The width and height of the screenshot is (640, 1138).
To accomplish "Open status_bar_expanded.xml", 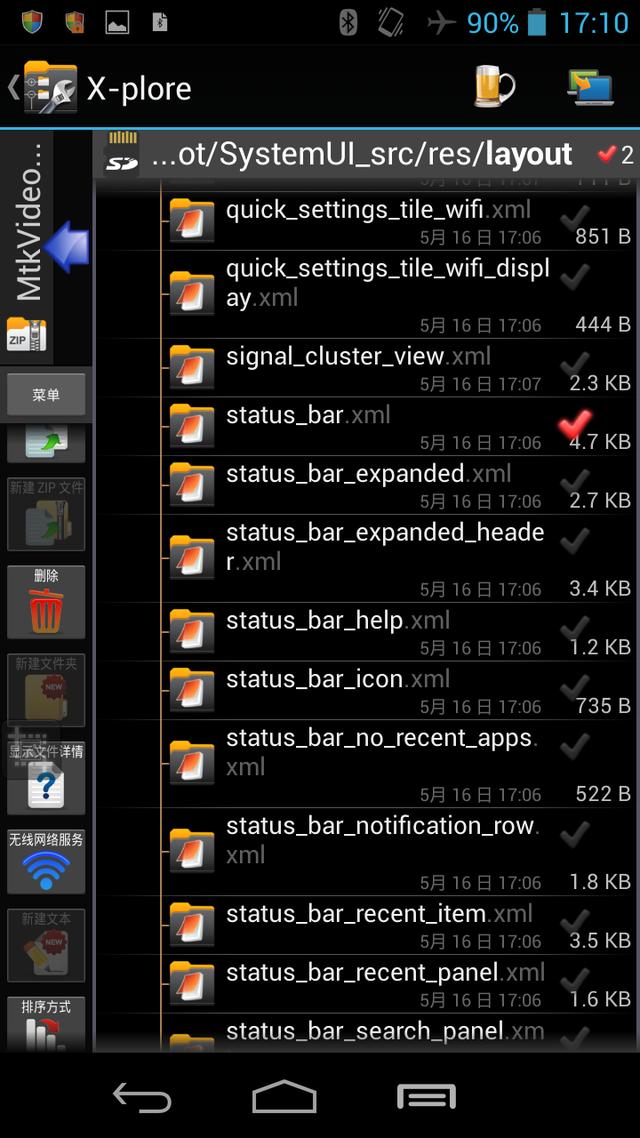I will coord(368,474).
